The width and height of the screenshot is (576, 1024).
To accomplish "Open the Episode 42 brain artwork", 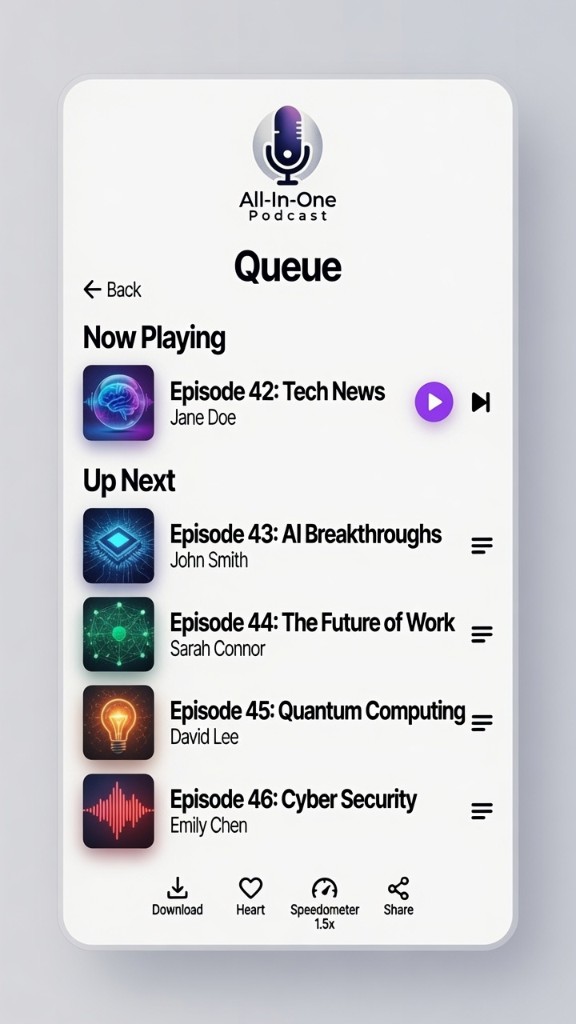I will [118, 402].
